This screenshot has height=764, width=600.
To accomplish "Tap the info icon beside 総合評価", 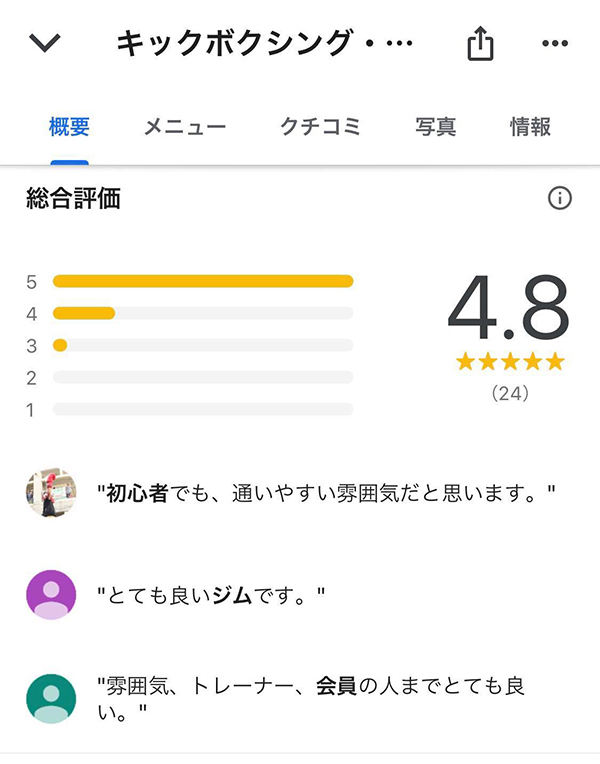I will tap(560, 198).
